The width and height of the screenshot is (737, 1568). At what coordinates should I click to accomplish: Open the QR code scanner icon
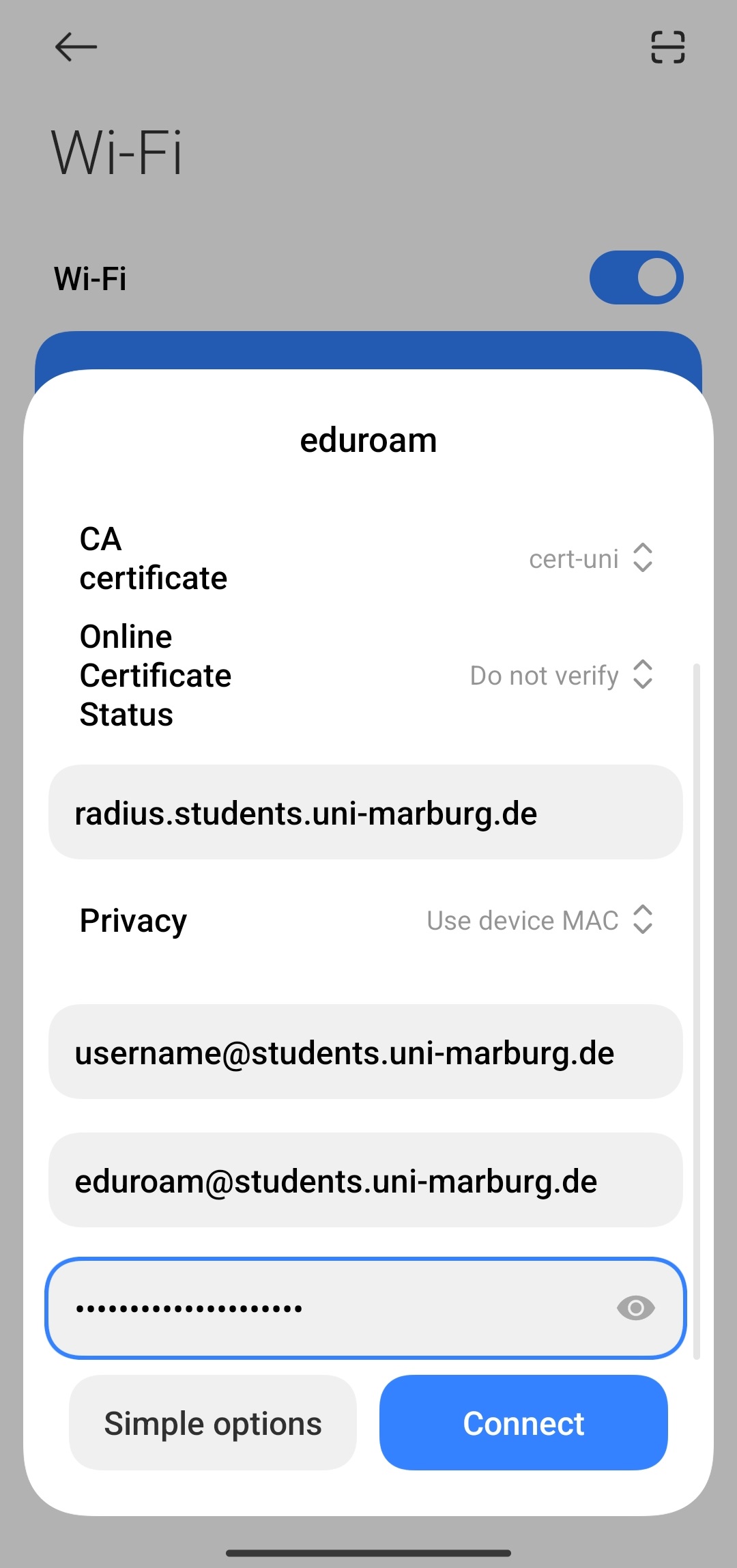point(668,47)
